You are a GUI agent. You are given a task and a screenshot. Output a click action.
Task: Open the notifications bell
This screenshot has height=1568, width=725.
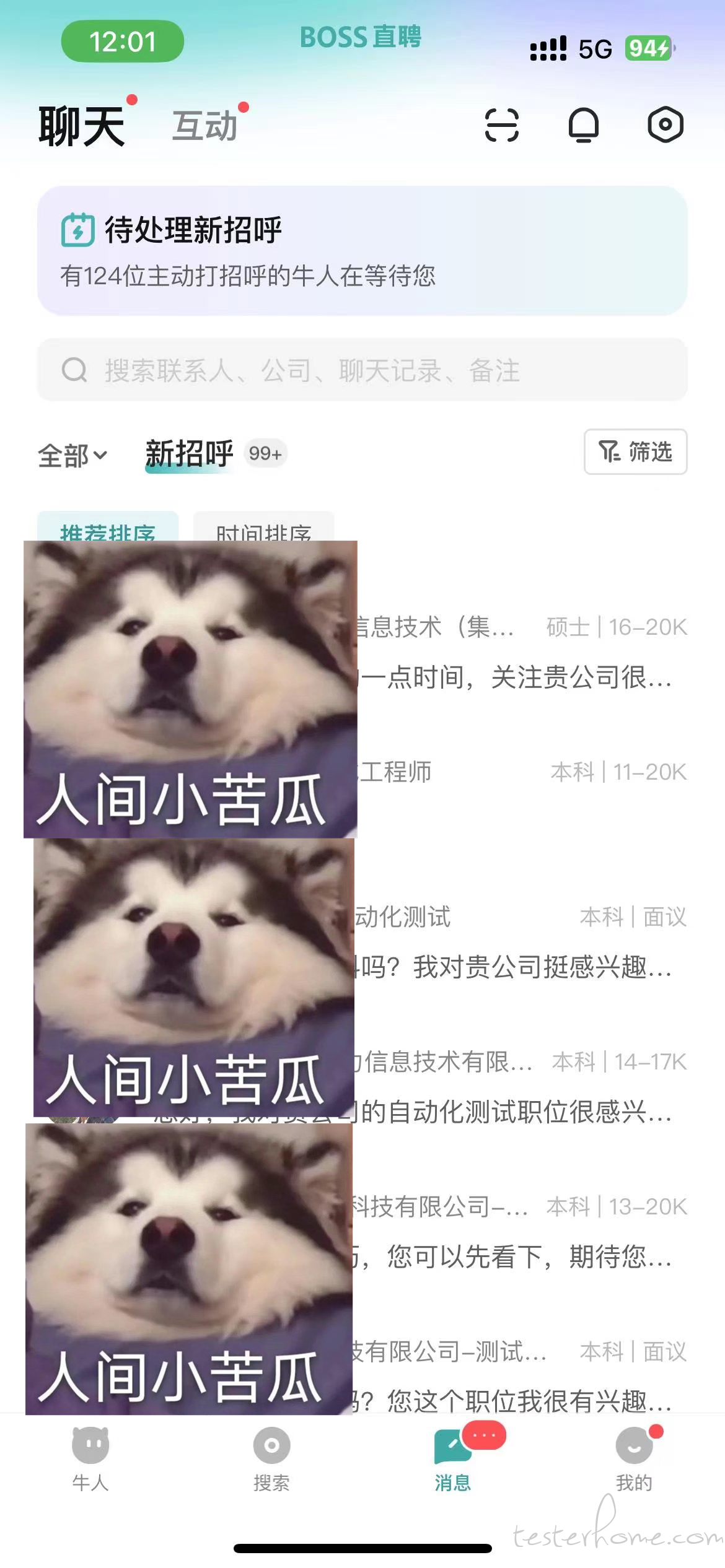(x=583, y=125)
